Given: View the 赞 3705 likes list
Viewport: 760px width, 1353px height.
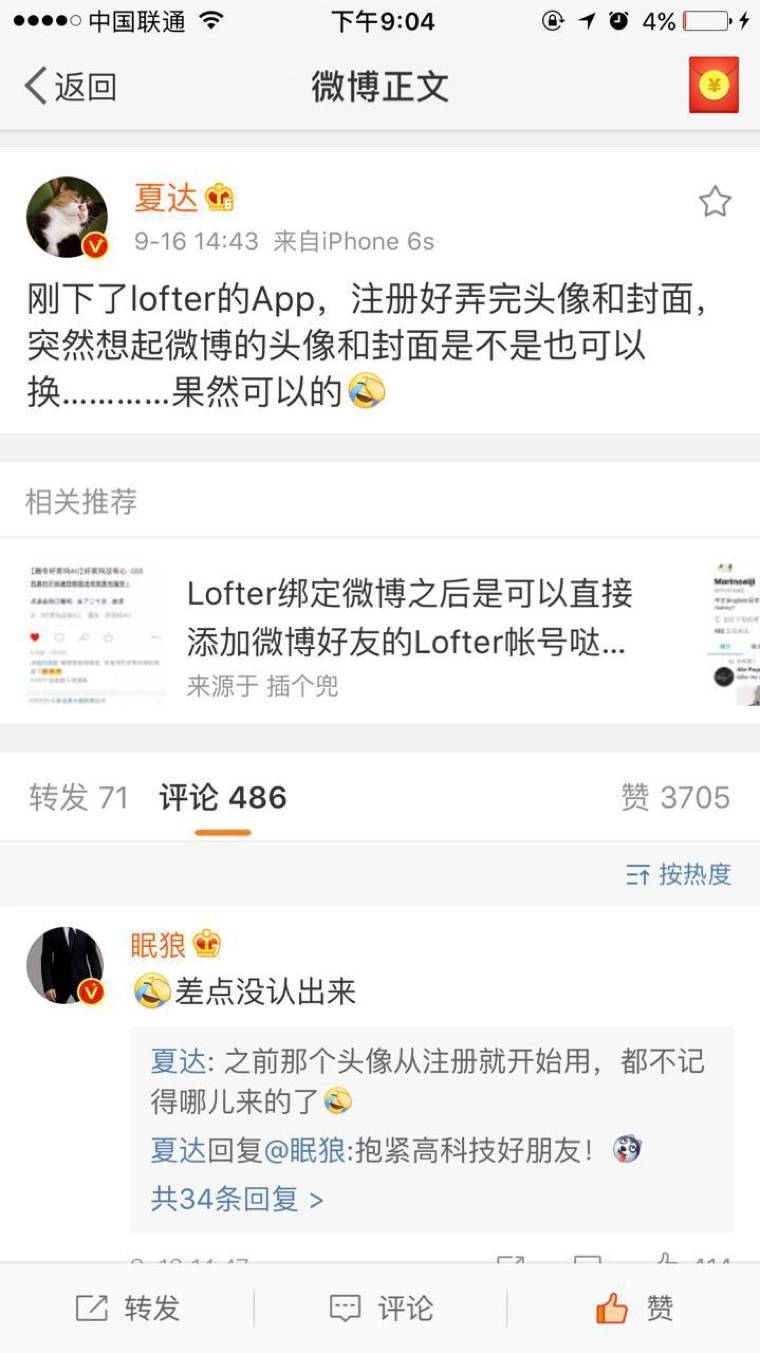Looking at the screenshot, I should [x=675, y=797].
